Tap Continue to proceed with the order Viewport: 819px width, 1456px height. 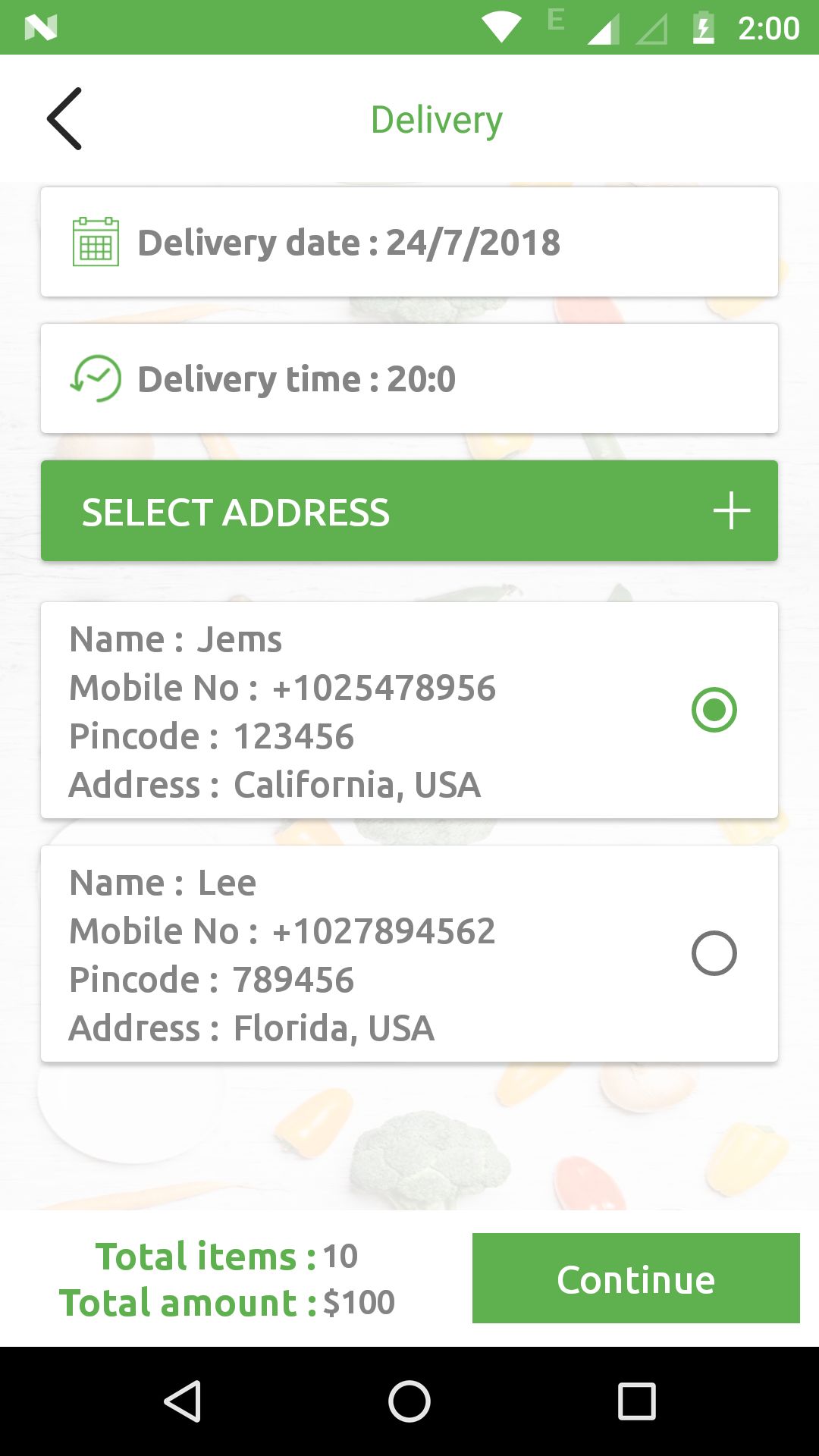tap(635, 1279)
